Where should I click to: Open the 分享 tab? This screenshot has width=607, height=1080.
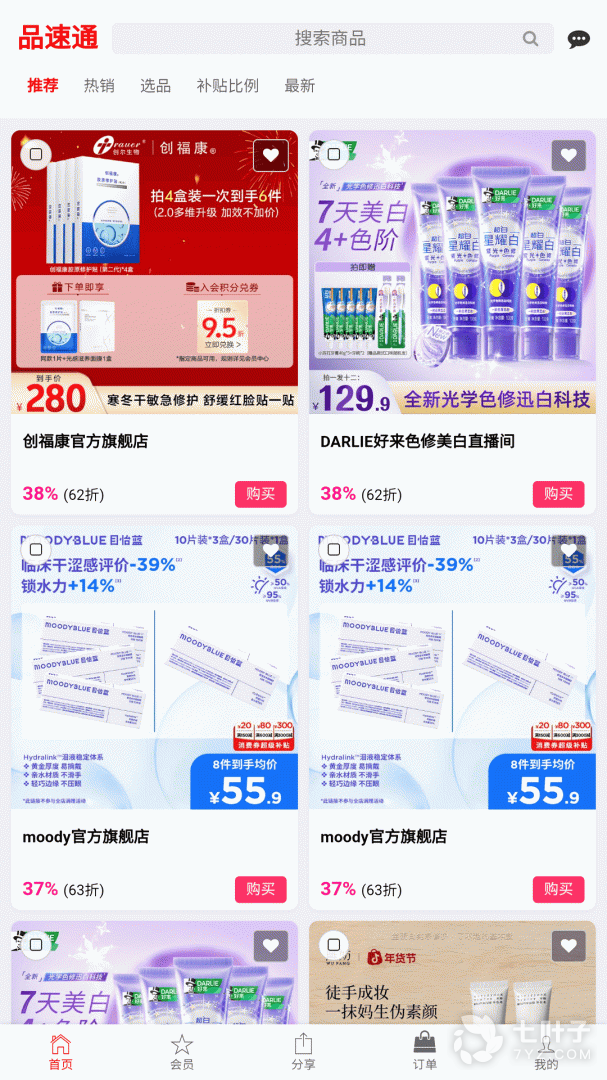(x=303, y=1051)
